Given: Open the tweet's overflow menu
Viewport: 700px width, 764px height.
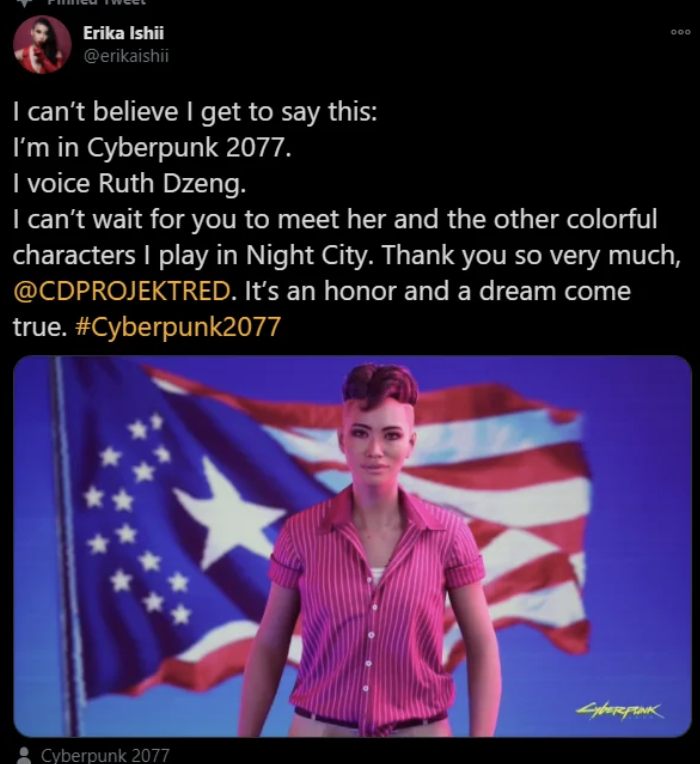Looking at the screenshot, I should pos(680,32).
